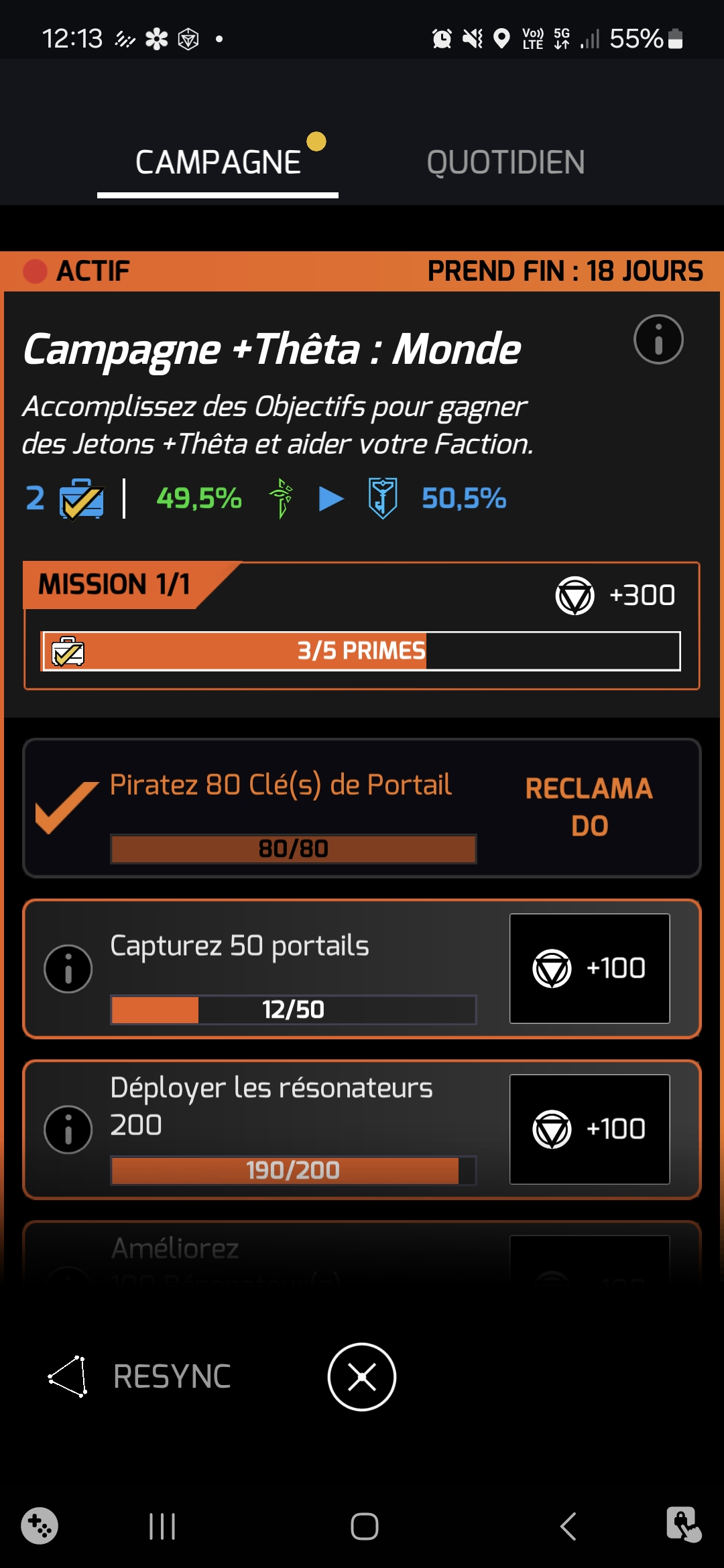724x1568 pixels.
Task: Tap the +100 reward for Capturez 50 portails
Action: pos(589,968)
